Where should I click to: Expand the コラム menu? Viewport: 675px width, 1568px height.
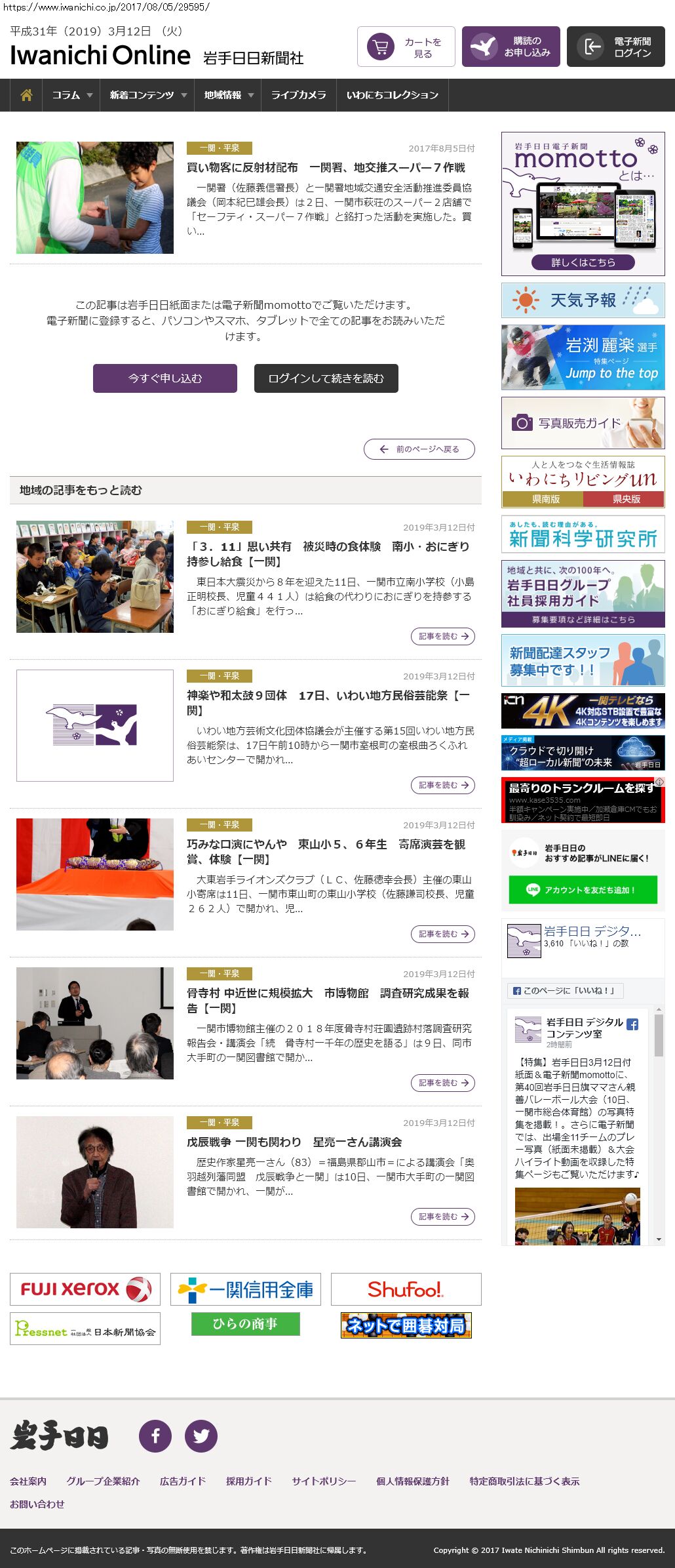[x=71, y=95]
